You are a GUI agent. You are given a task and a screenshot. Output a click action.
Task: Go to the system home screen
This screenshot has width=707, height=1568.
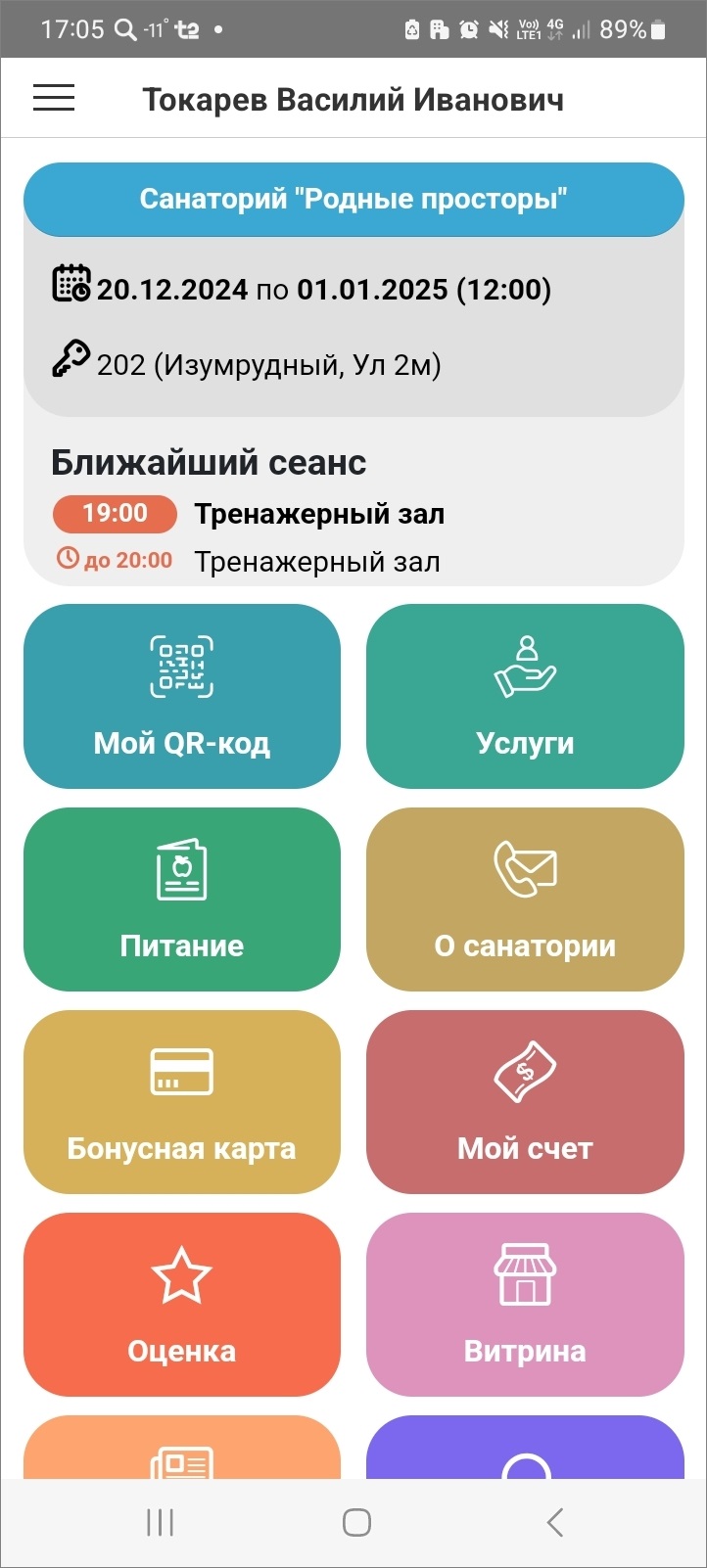pyautogui.click(x=356, y=1522)
